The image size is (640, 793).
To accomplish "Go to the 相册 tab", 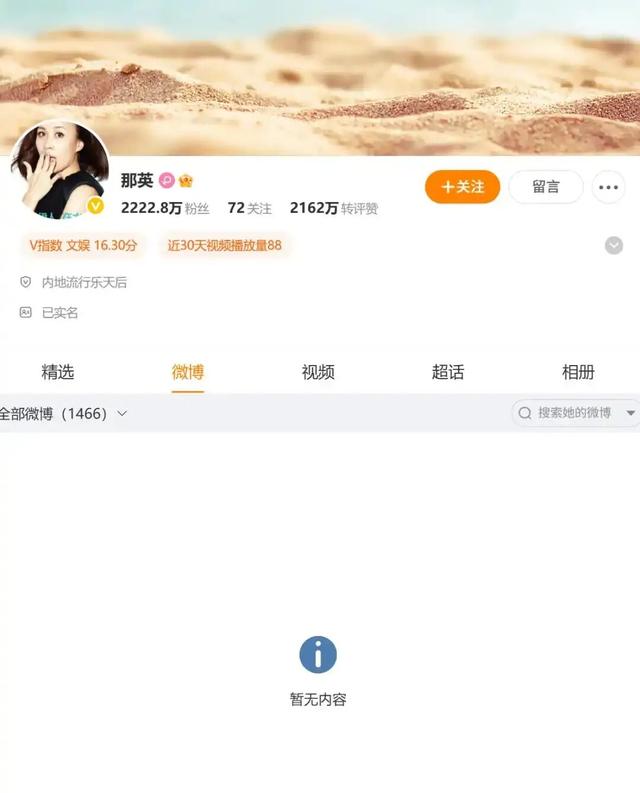I will [x=578, y=372].
